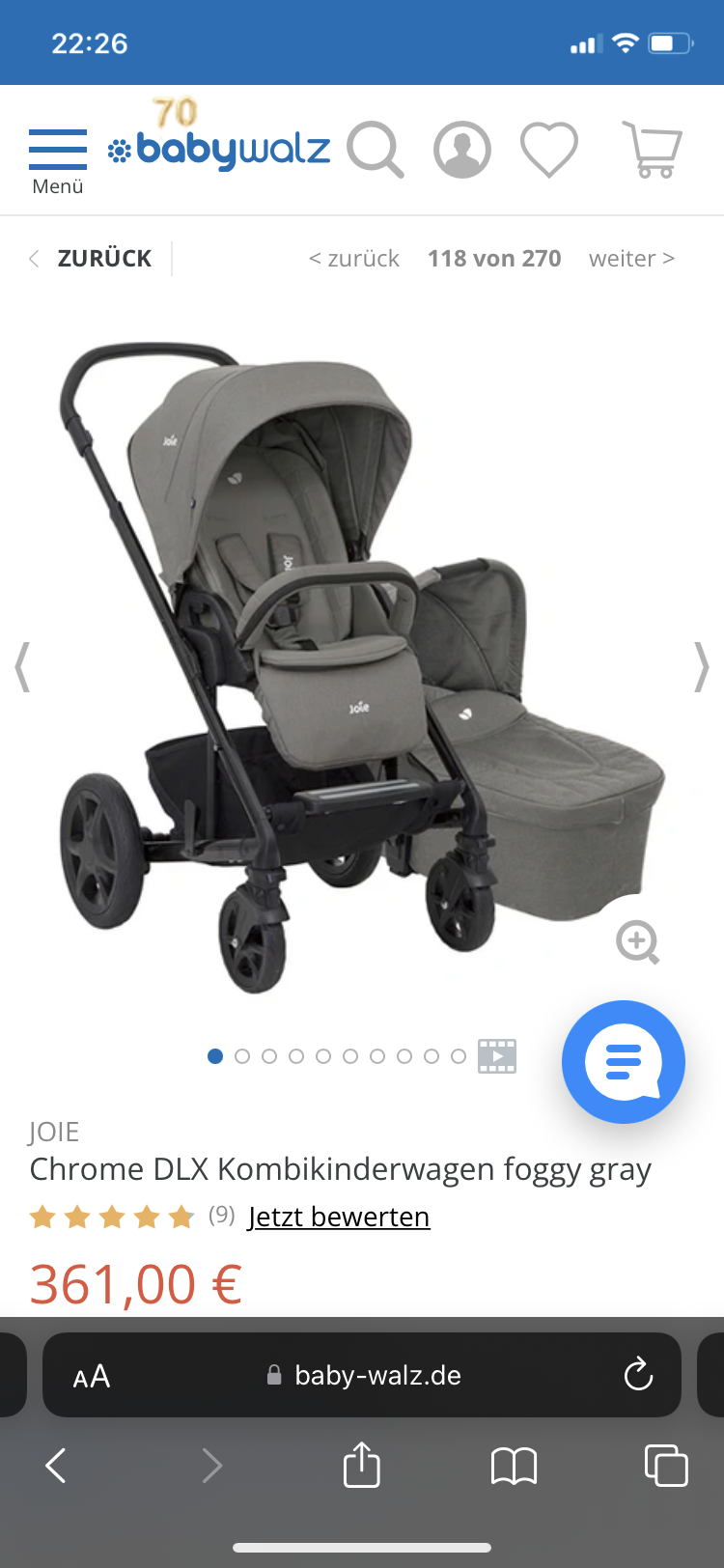Image resolution: width=724 pixels, height=1568 pixels.
Task: Zoom the product image with magnifier icon
Action: (x=637, y=942)
